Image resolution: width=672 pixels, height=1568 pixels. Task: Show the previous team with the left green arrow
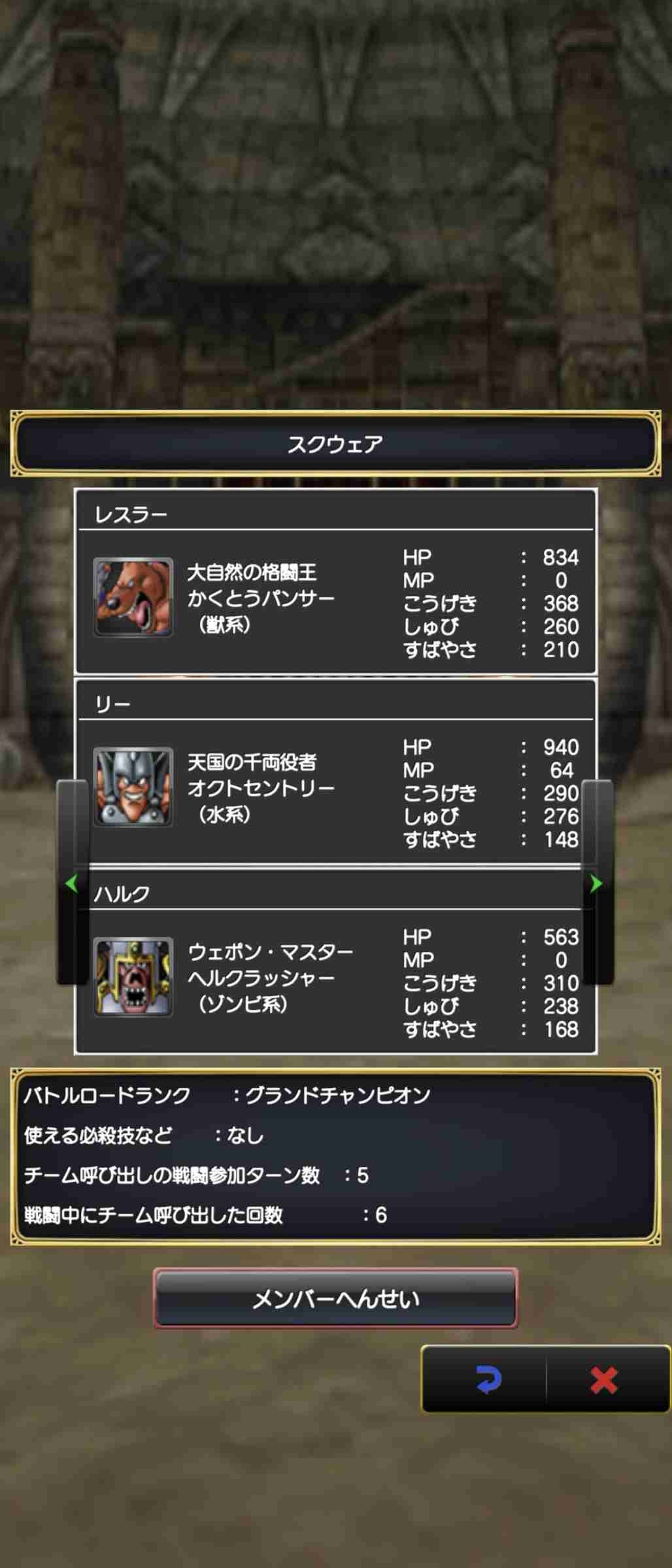[72, 884]
